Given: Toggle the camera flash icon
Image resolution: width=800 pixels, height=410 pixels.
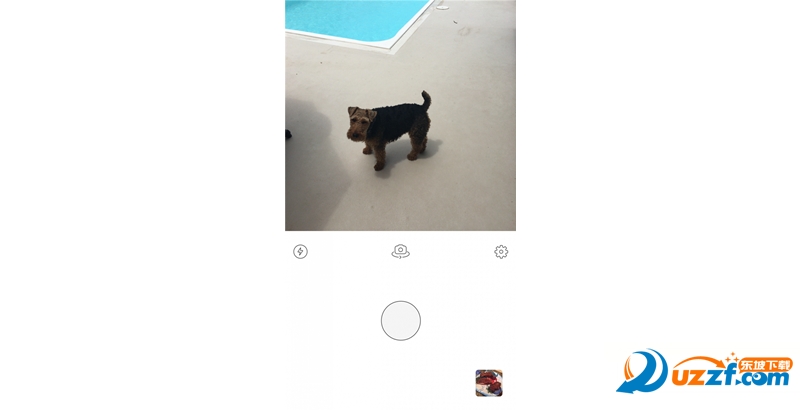Looking at the screenshot, I should click(300, 252).
